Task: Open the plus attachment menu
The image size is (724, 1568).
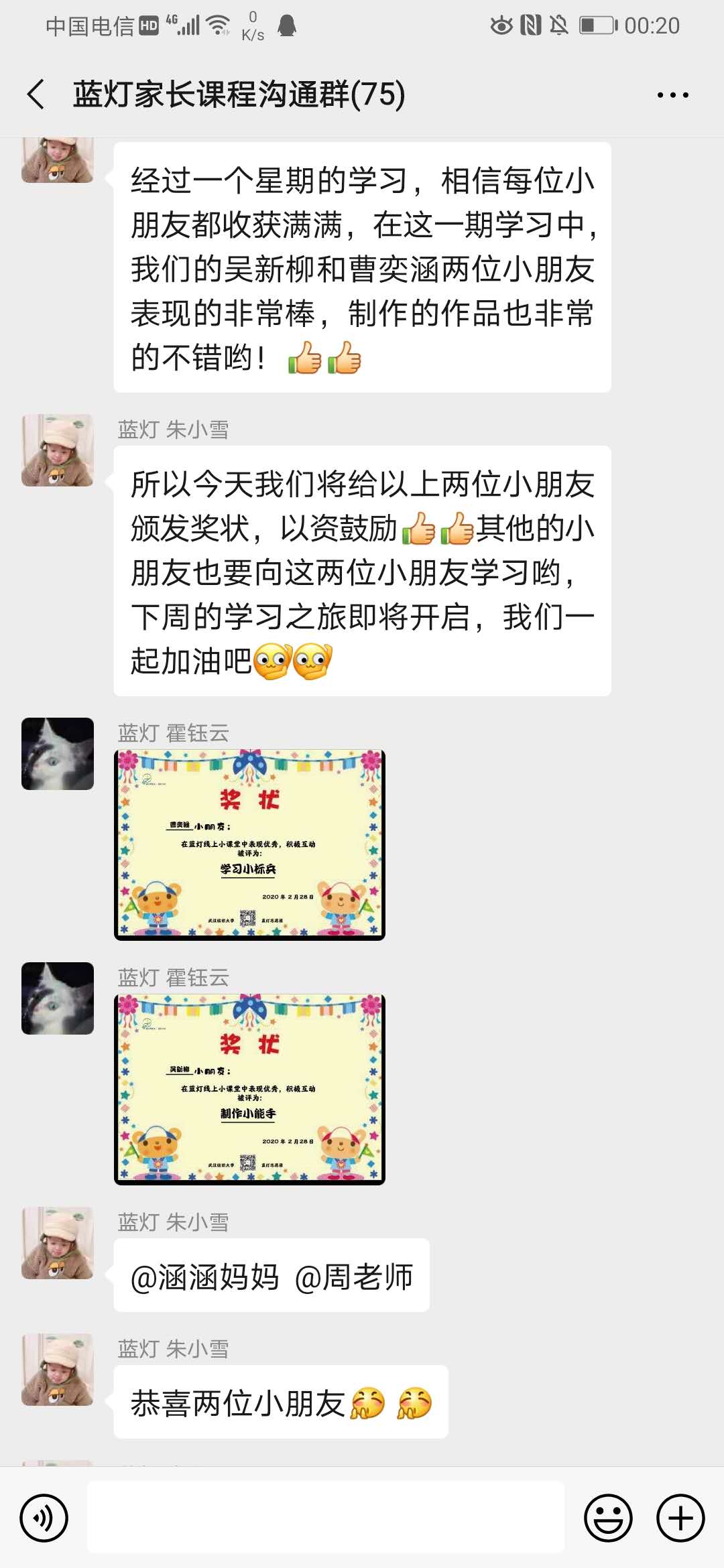Action: [680, 1518]
